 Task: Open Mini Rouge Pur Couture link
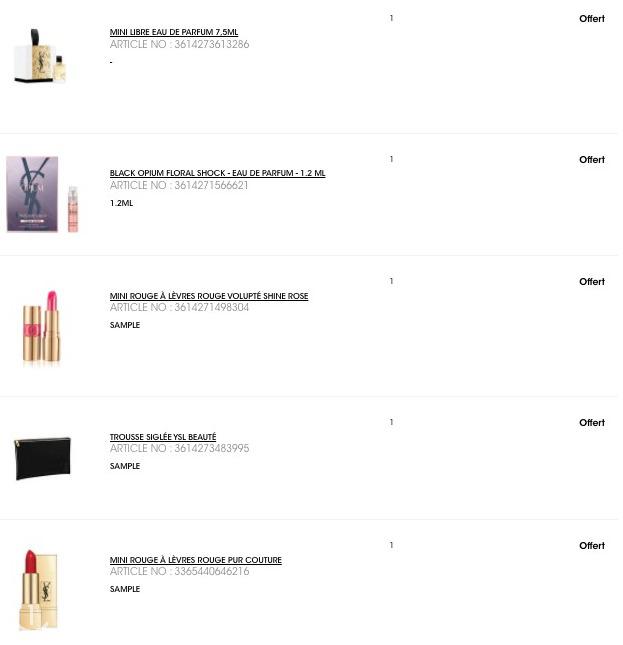(196, 561)
